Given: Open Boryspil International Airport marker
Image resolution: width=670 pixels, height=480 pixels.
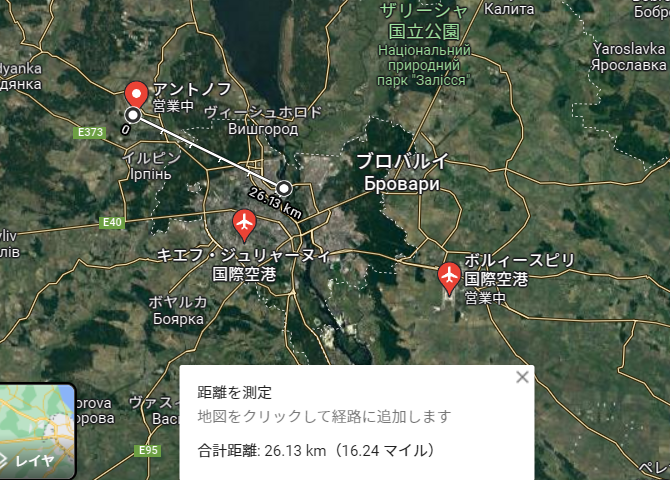Looking at the screenshot, I should [x=449, y=274].
